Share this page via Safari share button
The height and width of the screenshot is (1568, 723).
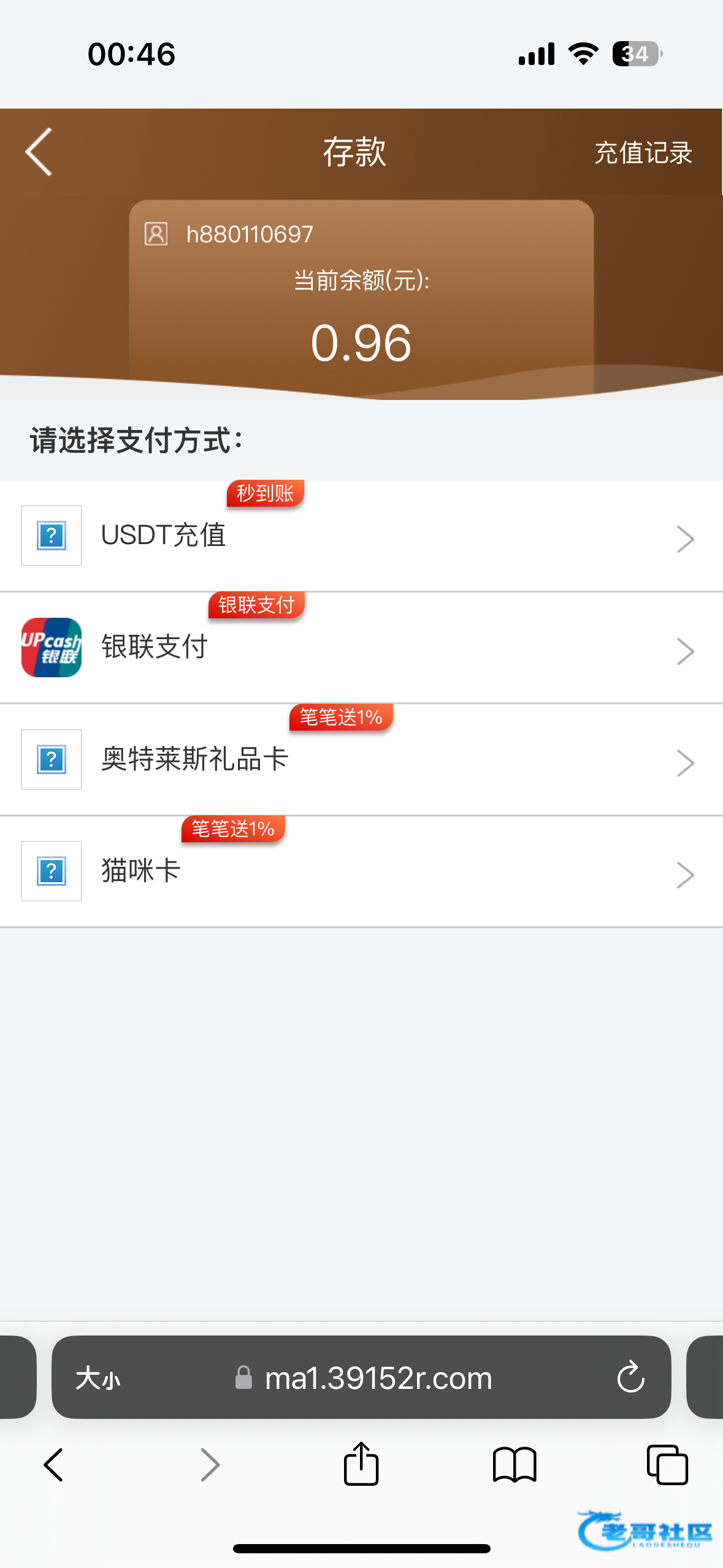(x=361, y=1464)
